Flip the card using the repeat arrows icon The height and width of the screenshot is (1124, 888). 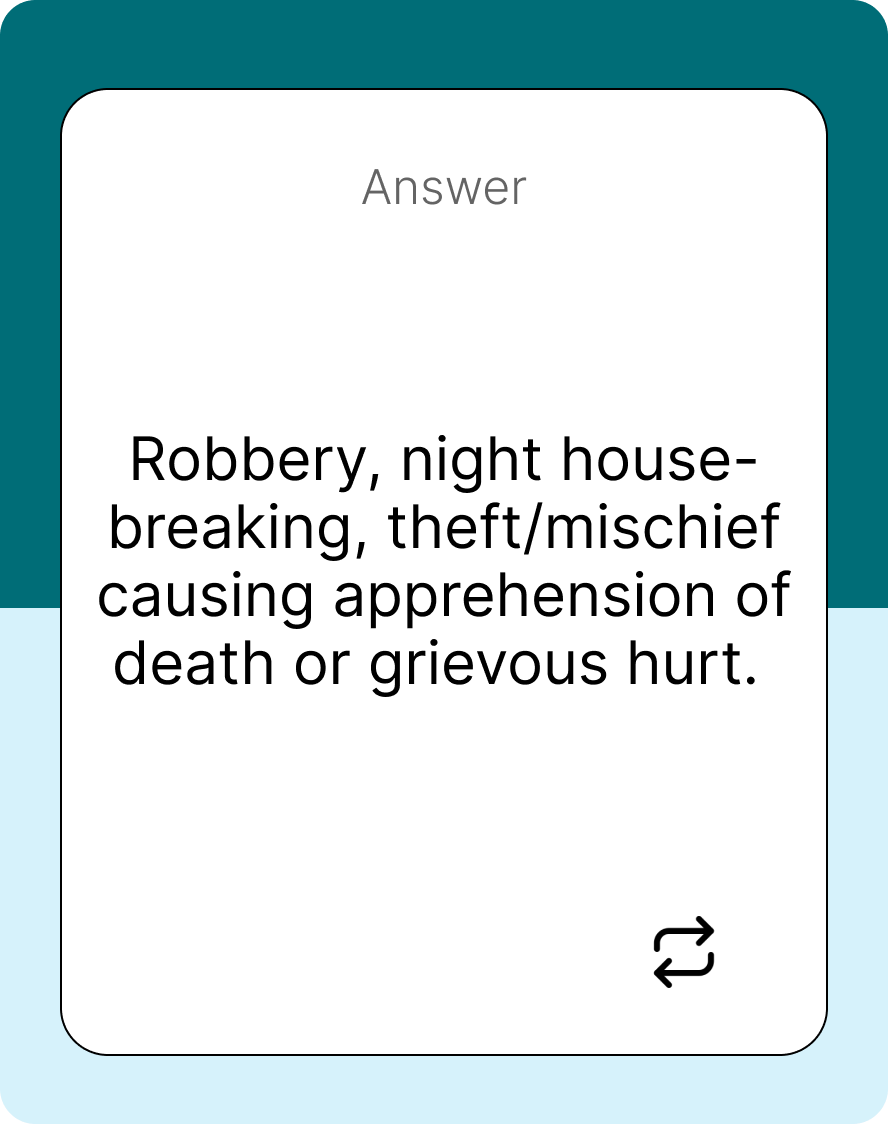click(684, 951)
